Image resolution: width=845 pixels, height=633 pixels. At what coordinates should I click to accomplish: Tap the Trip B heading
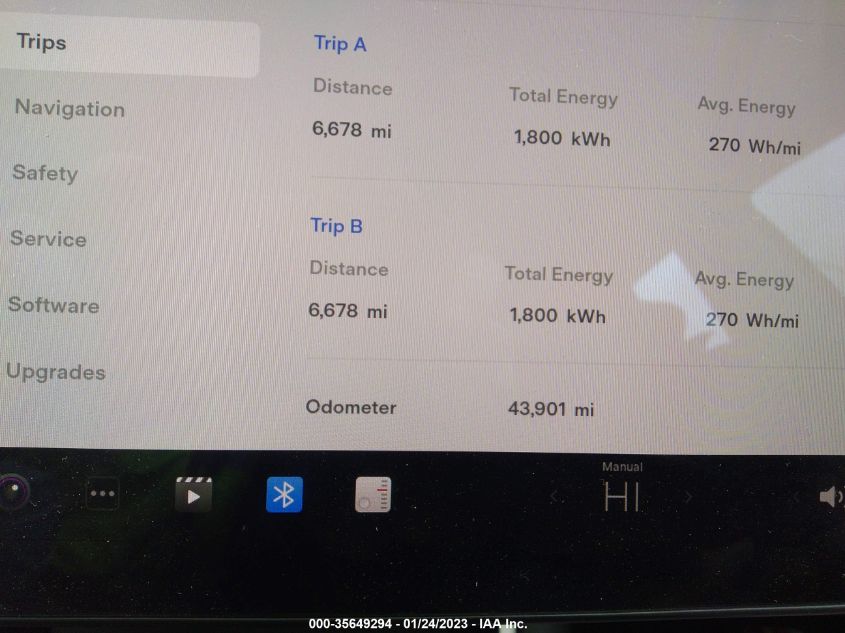pyautogui.click(x=336, y=226)
